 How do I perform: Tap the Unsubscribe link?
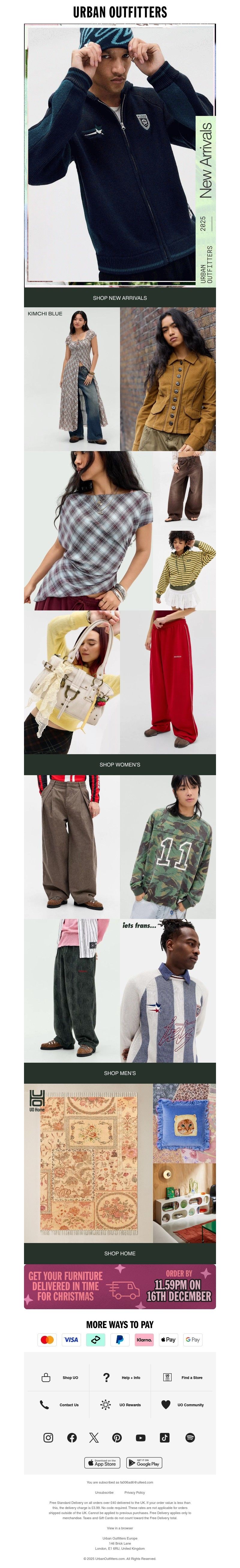tap(104, 1492)
